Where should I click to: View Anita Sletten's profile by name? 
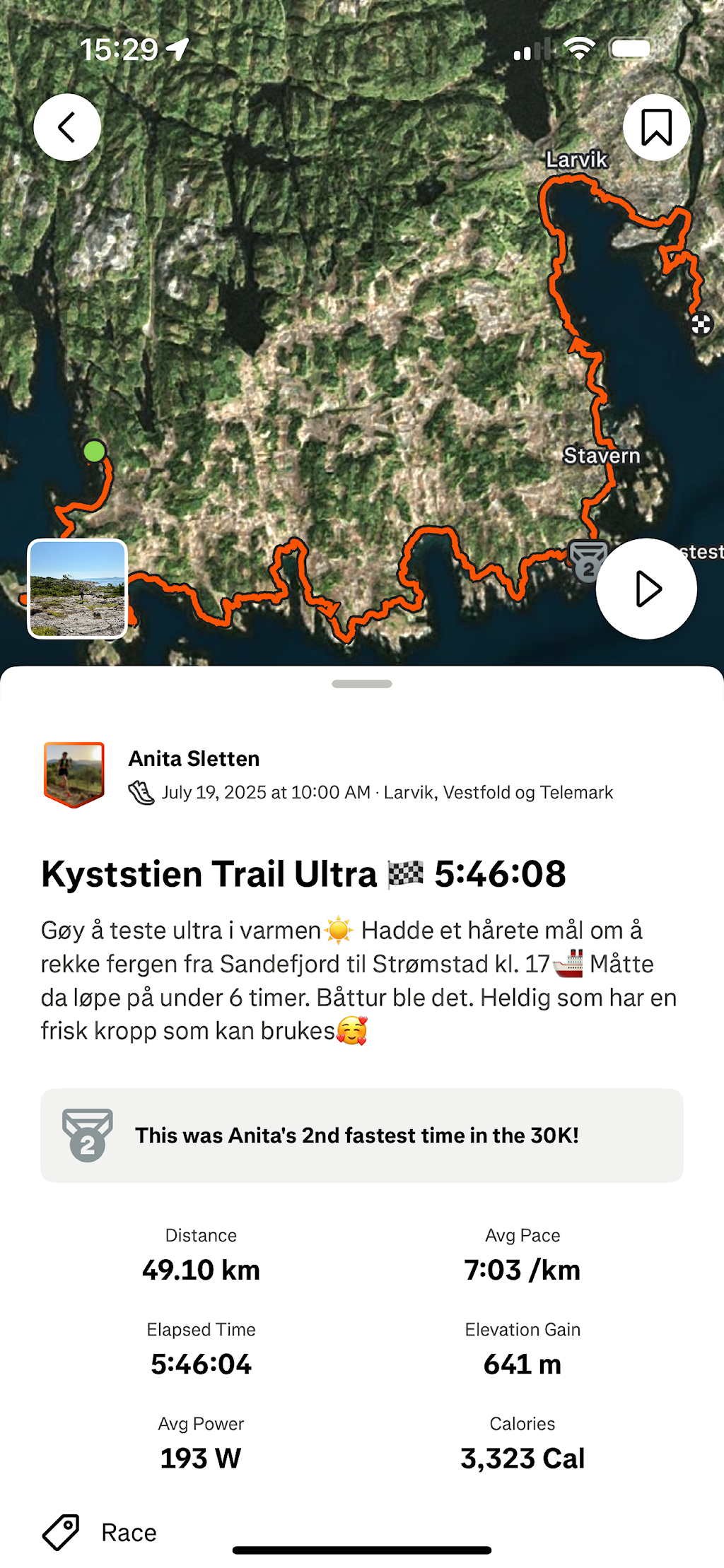coord(194,758)
